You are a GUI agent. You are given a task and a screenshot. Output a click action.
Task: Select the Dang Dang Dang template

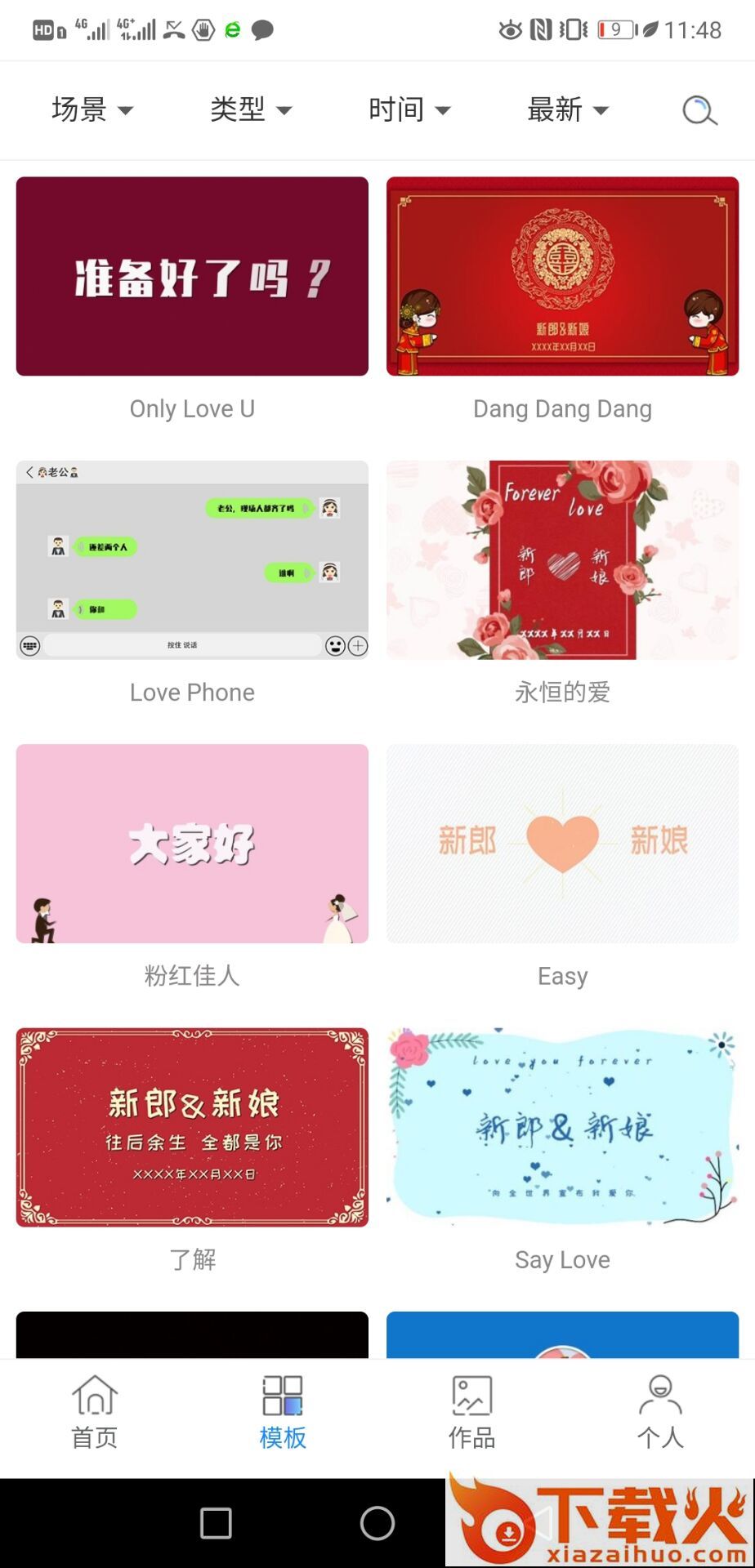click(x=562, y=276)
